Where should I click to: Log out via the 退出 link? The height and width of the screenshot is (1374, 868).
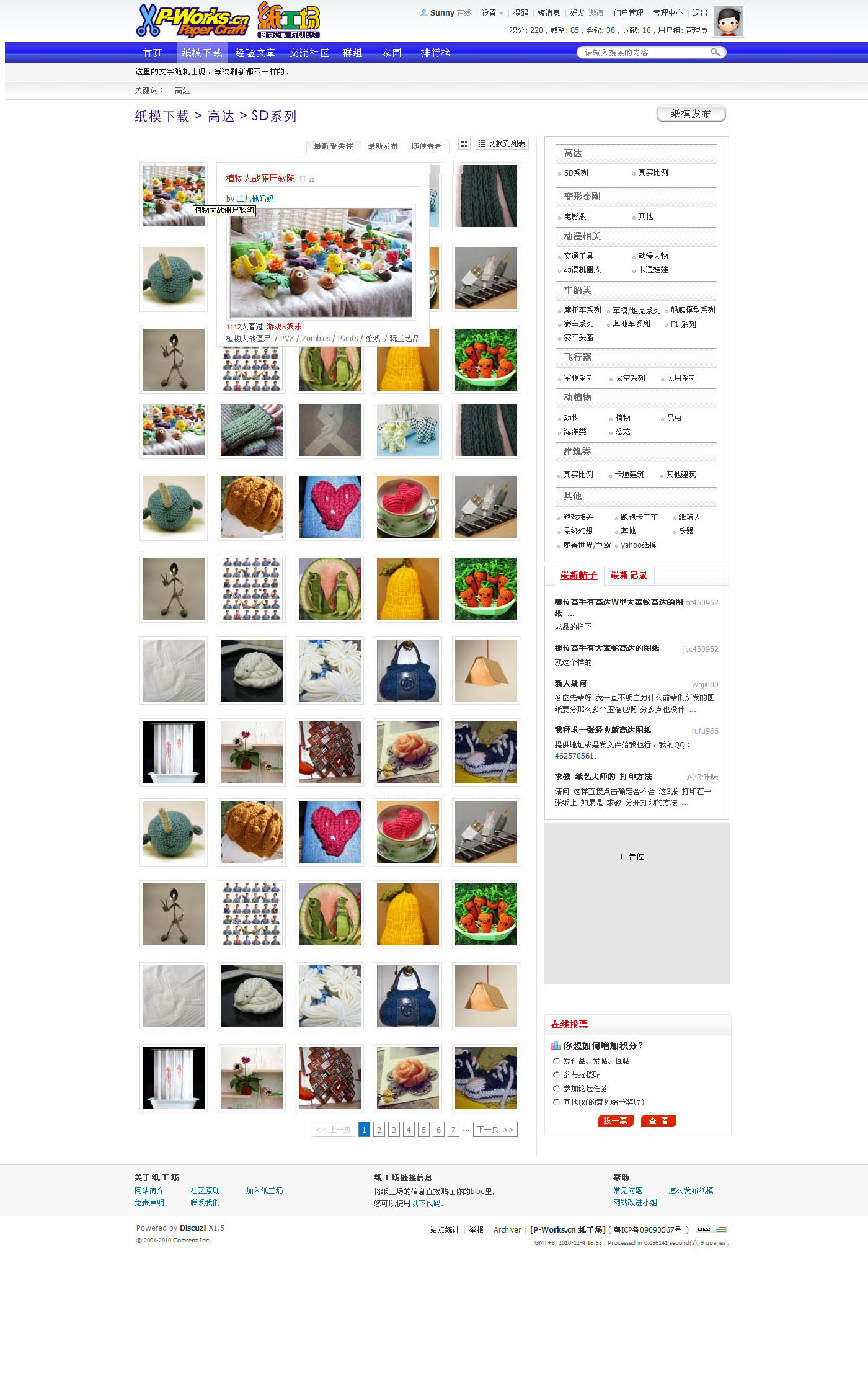point(699,12)
